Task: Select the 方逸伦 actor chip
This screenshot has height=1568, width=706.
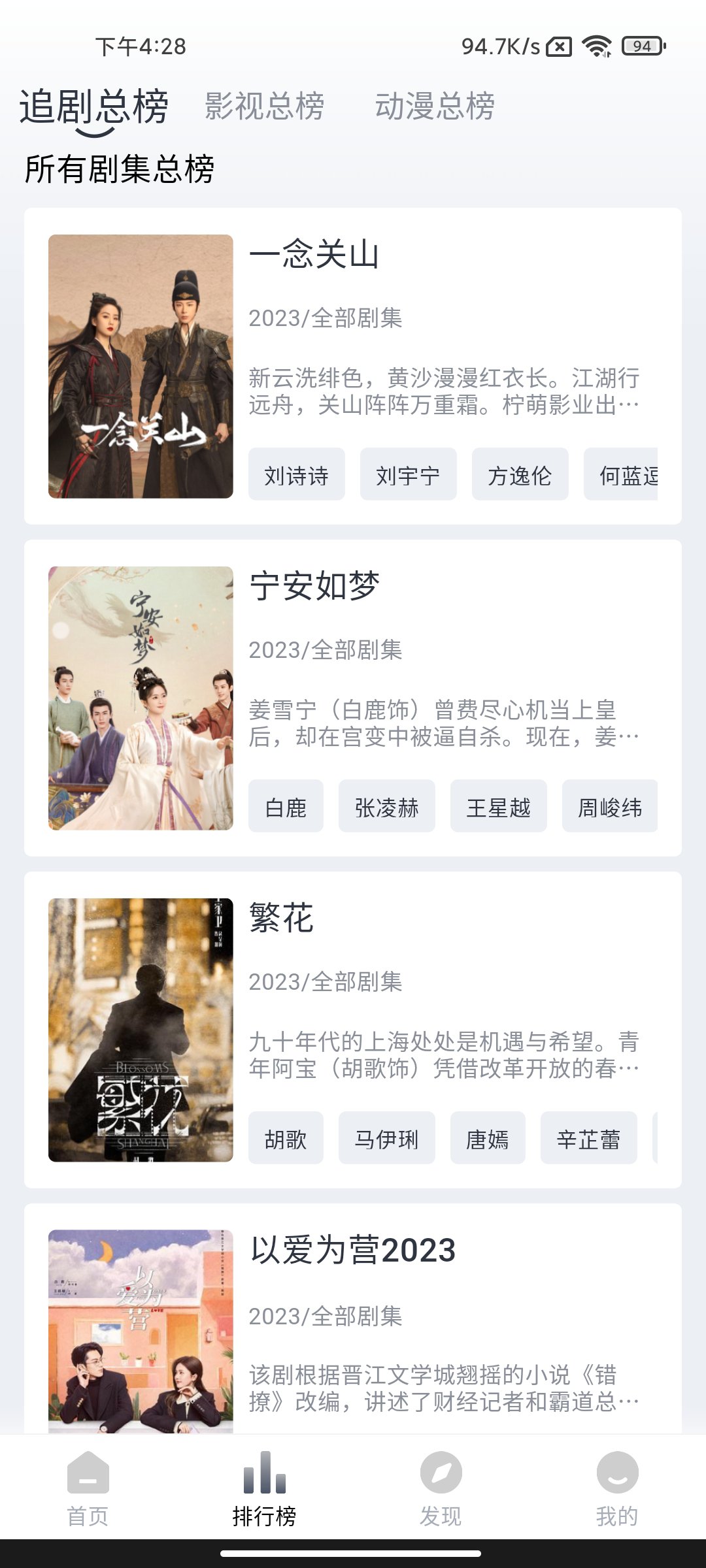Action: click(x=520, y=475)
